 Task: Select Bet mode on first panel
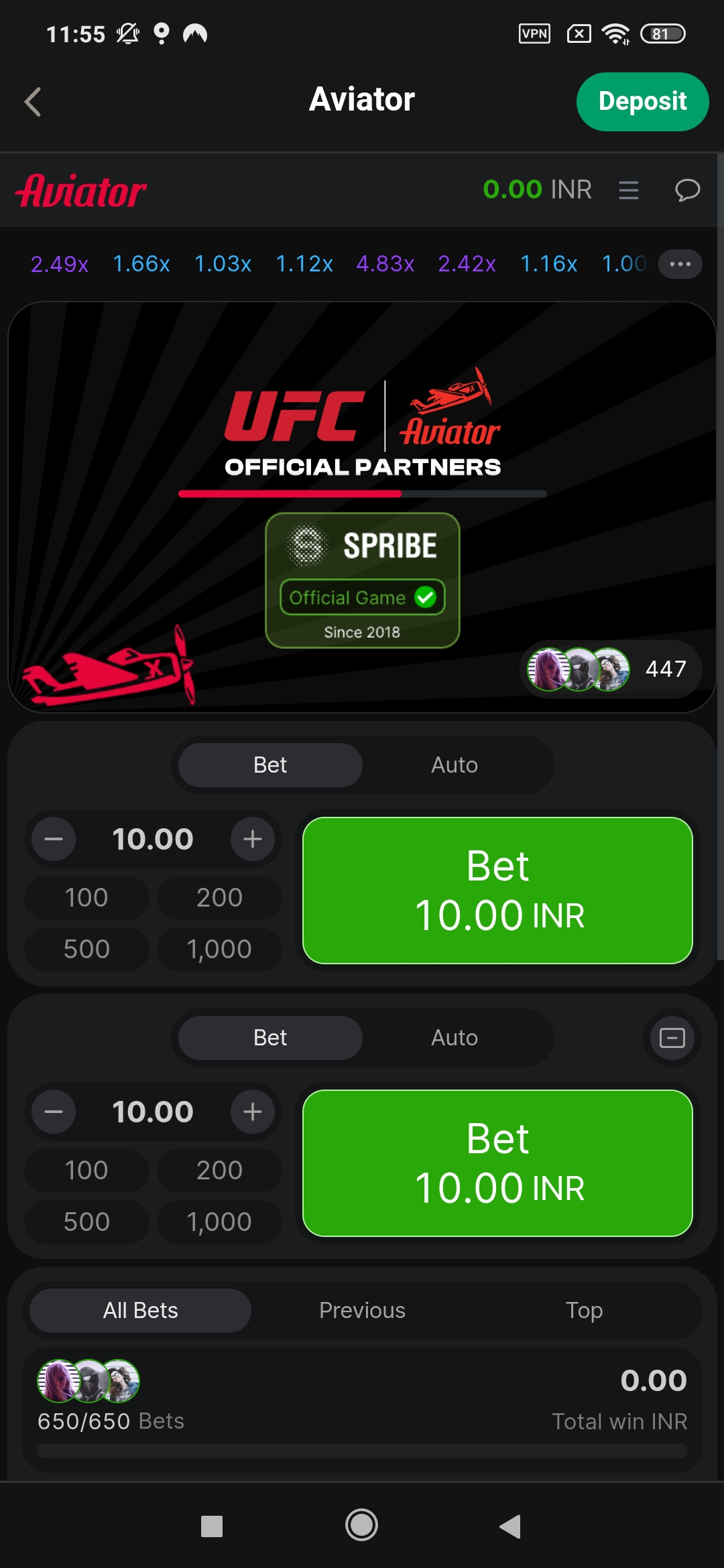[x=269, y=765]
